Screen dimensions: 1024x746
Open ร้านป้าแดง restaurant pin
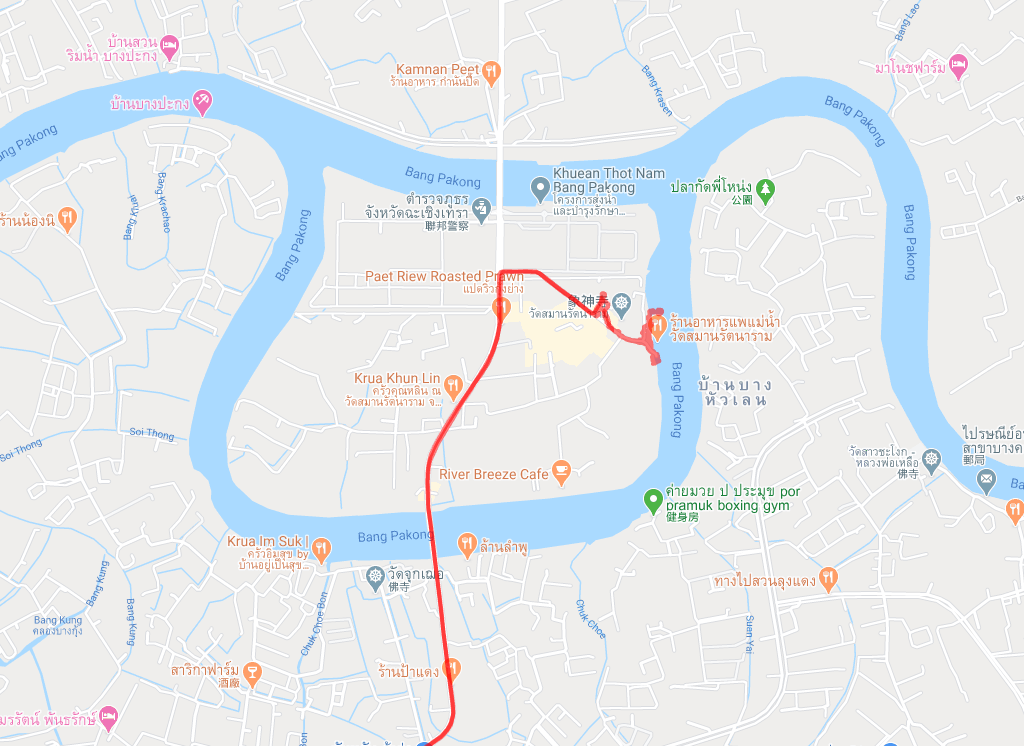pos(452,668)
